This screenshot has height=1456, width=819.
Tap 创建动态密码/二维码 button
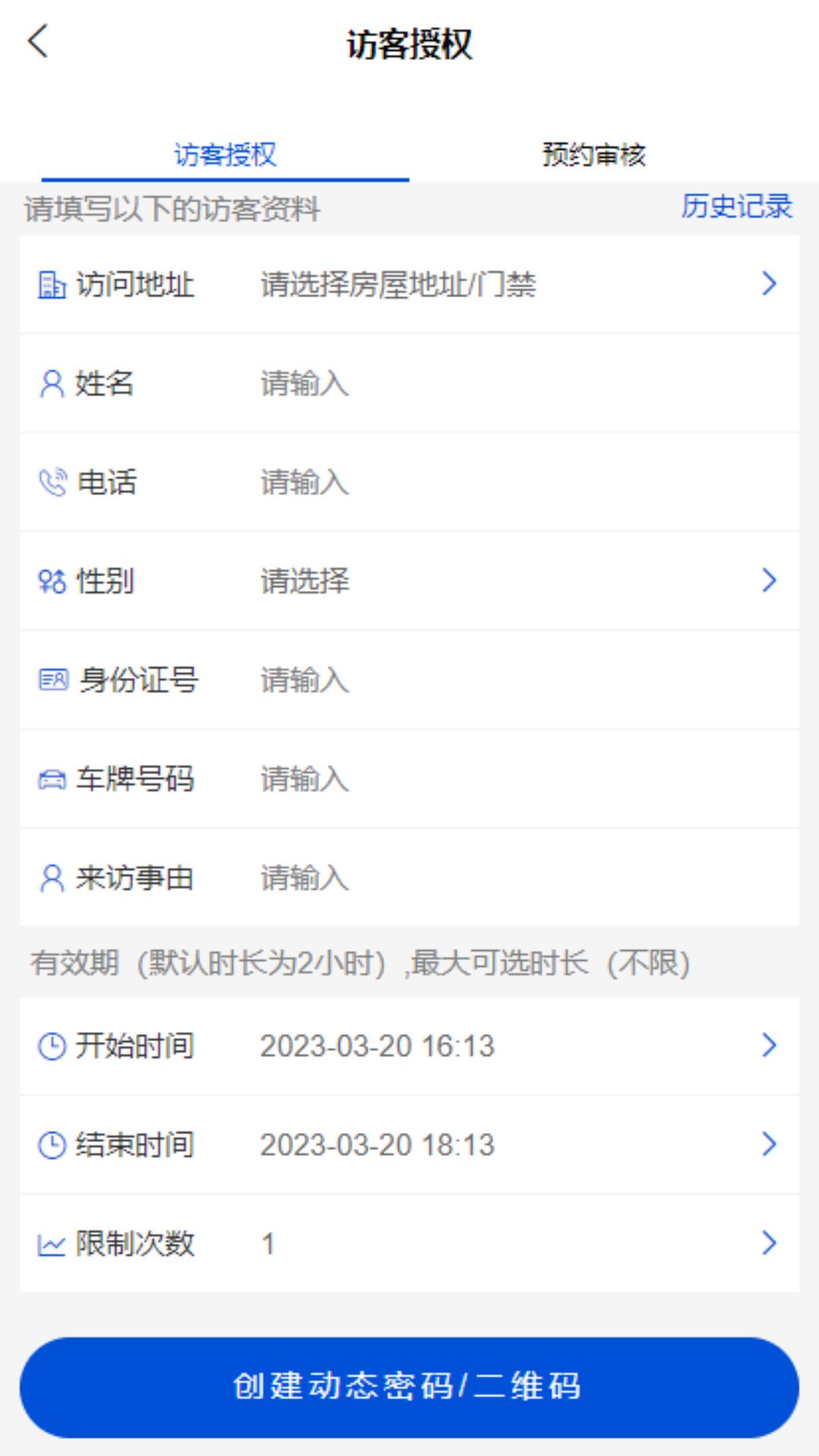click(x=409, y=1387)
